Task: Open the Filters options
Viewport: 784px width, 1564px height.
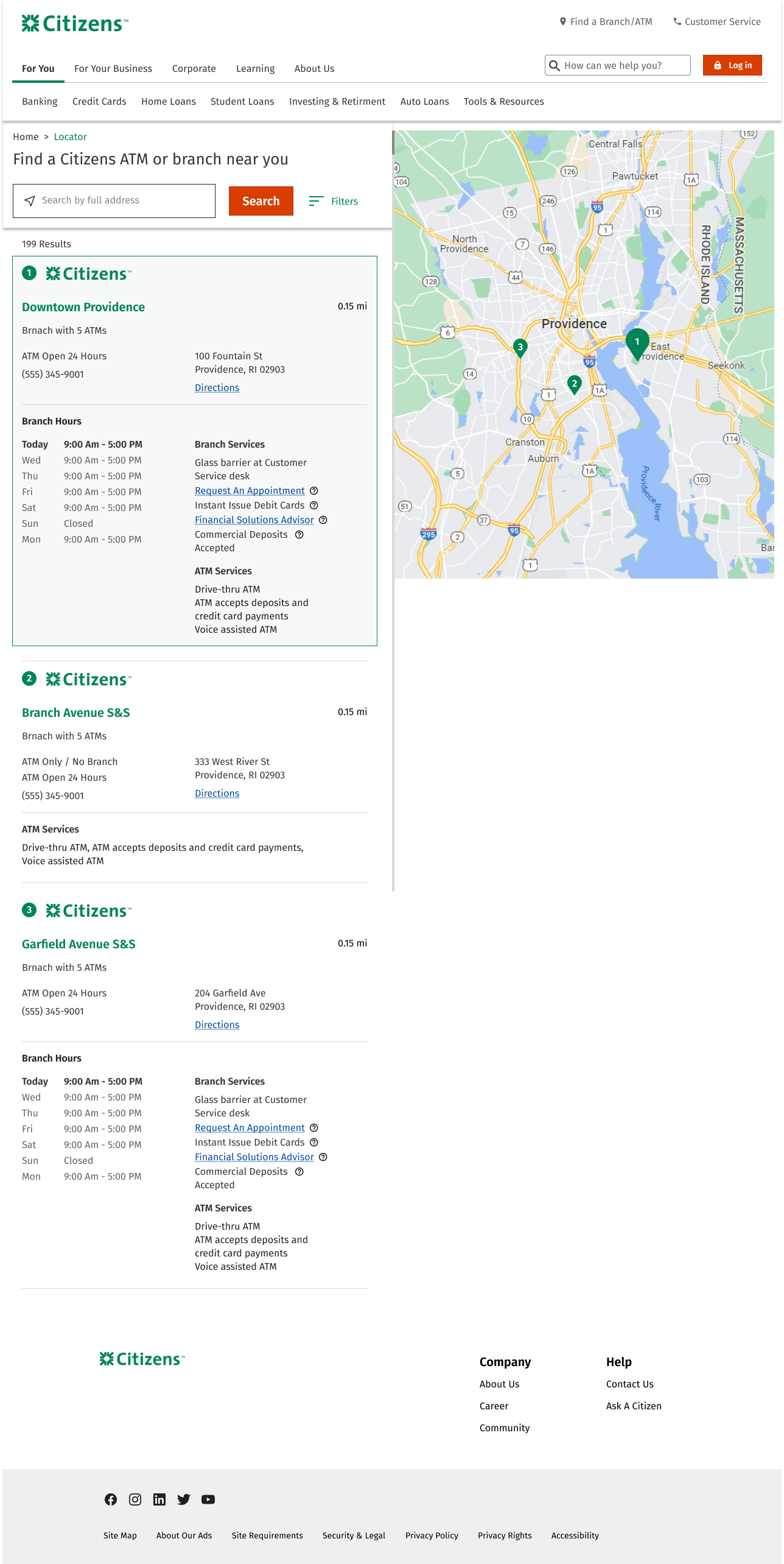Action: click(x=334, y=201)
